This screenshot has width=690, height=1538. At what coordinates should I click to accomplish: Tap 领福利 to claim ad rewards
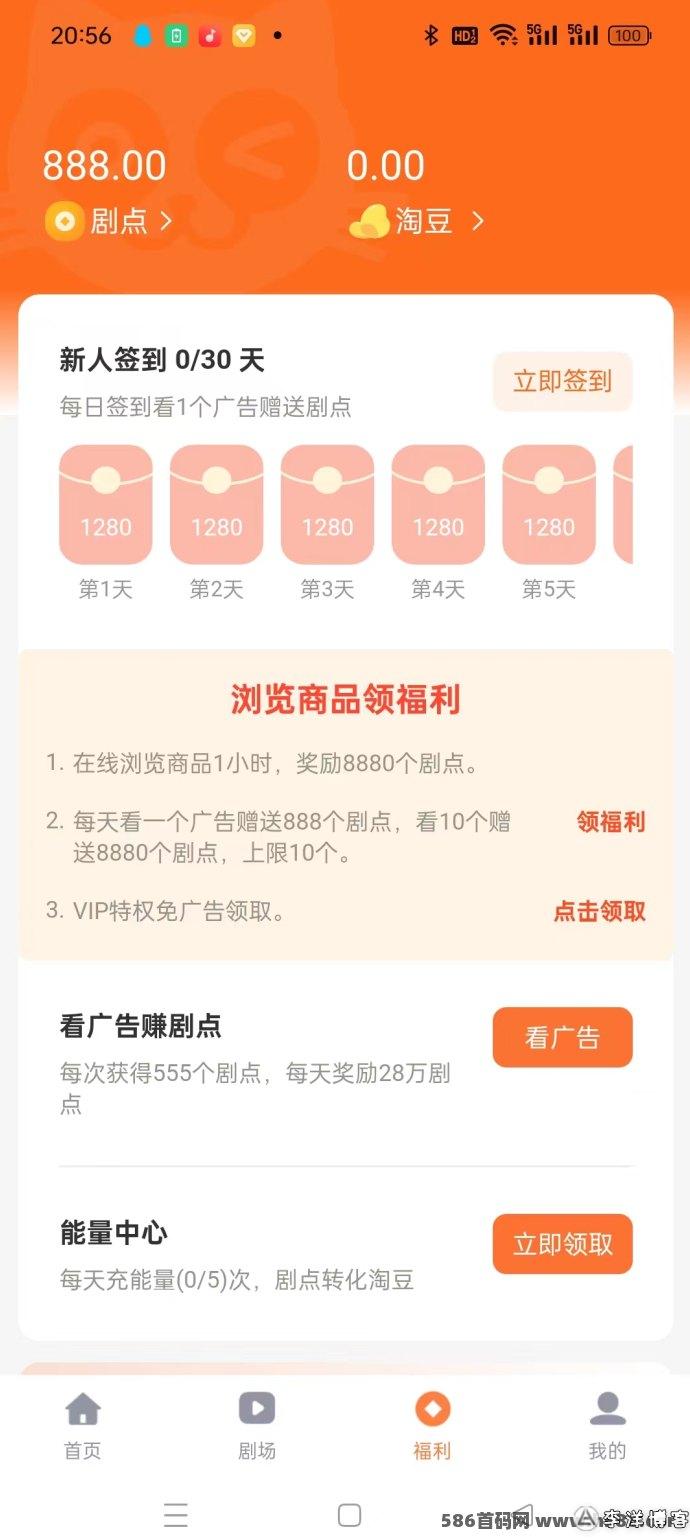coord(611,822)
